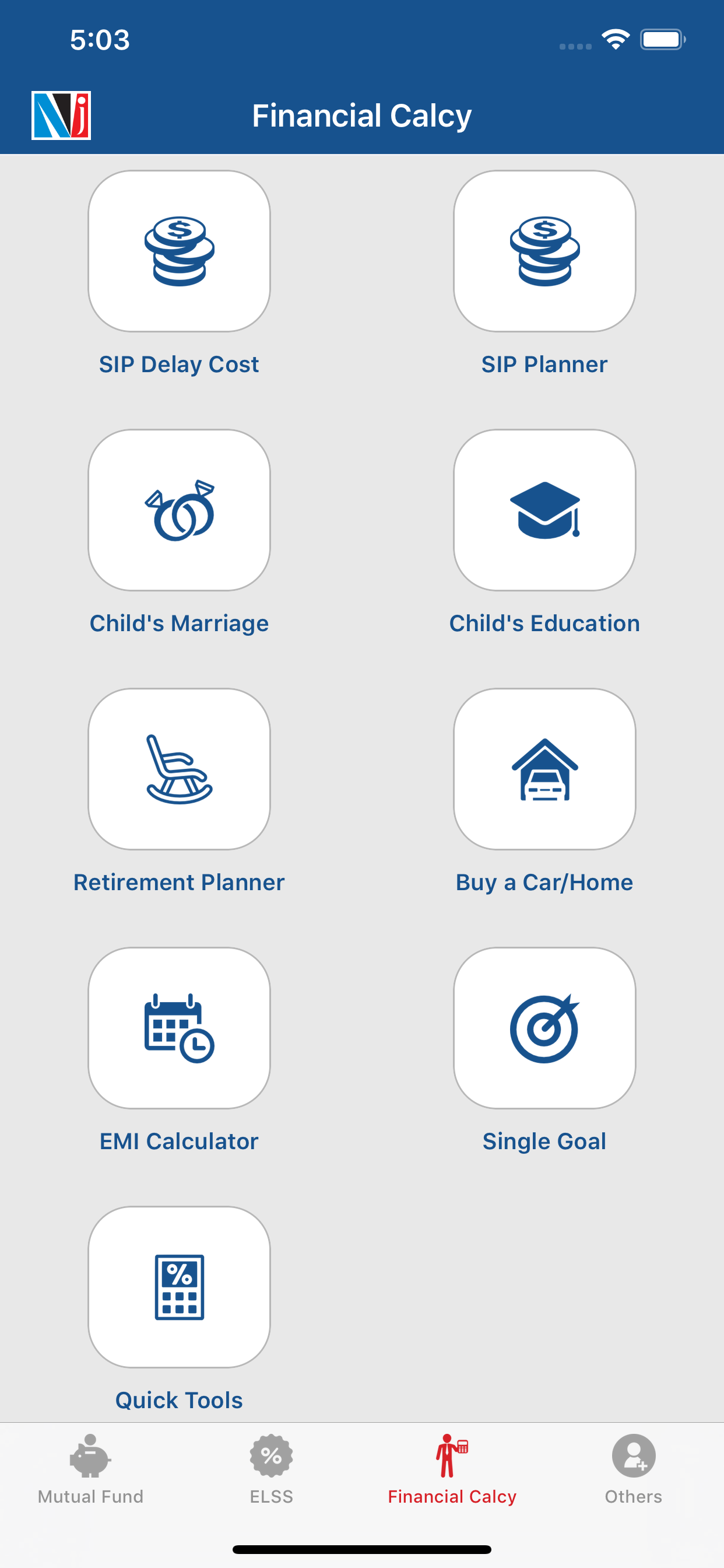Open Quick Tools percentage calculator
Screen dimensions: 724x1568
coord(180,1289)
